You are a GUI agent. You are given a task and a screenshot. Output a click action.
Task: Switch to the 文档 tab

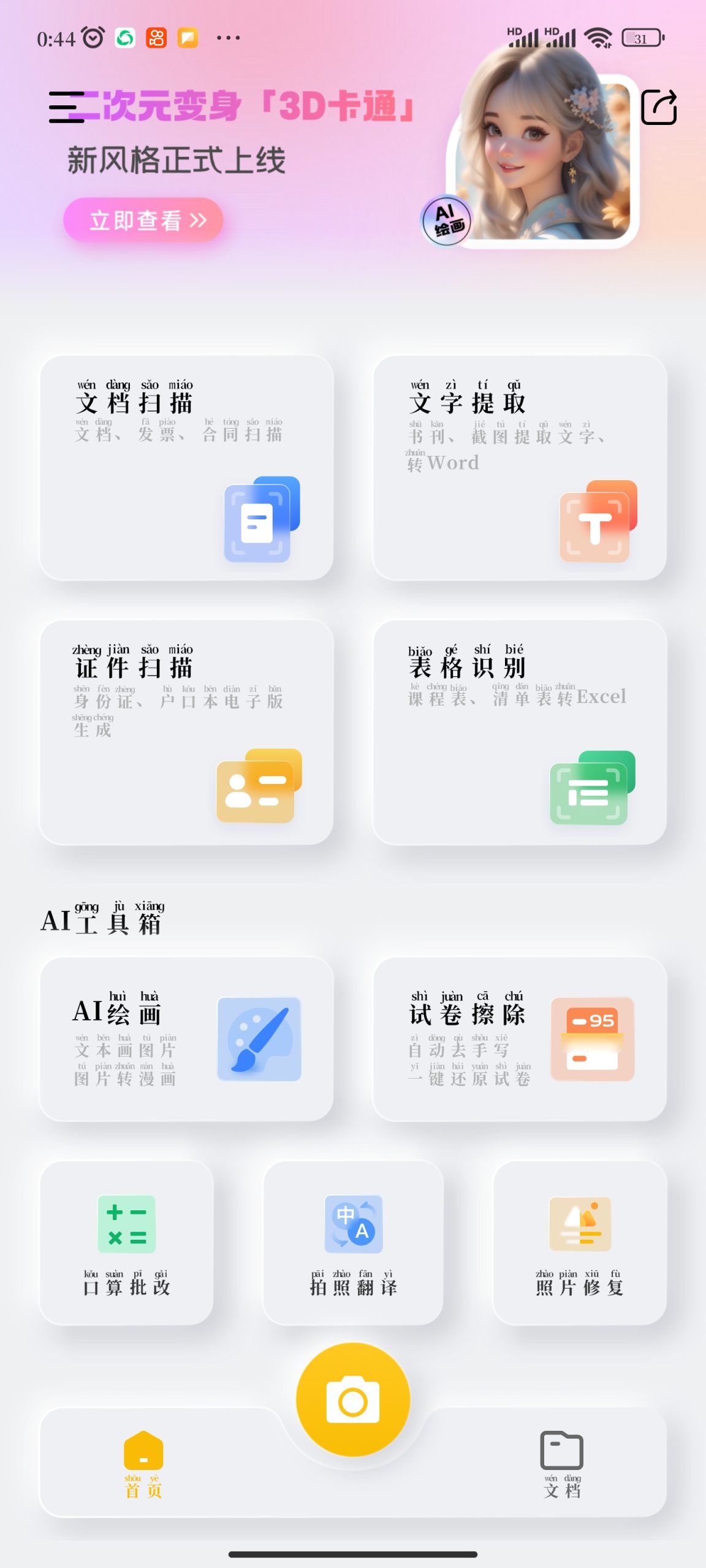(561, 1464)
